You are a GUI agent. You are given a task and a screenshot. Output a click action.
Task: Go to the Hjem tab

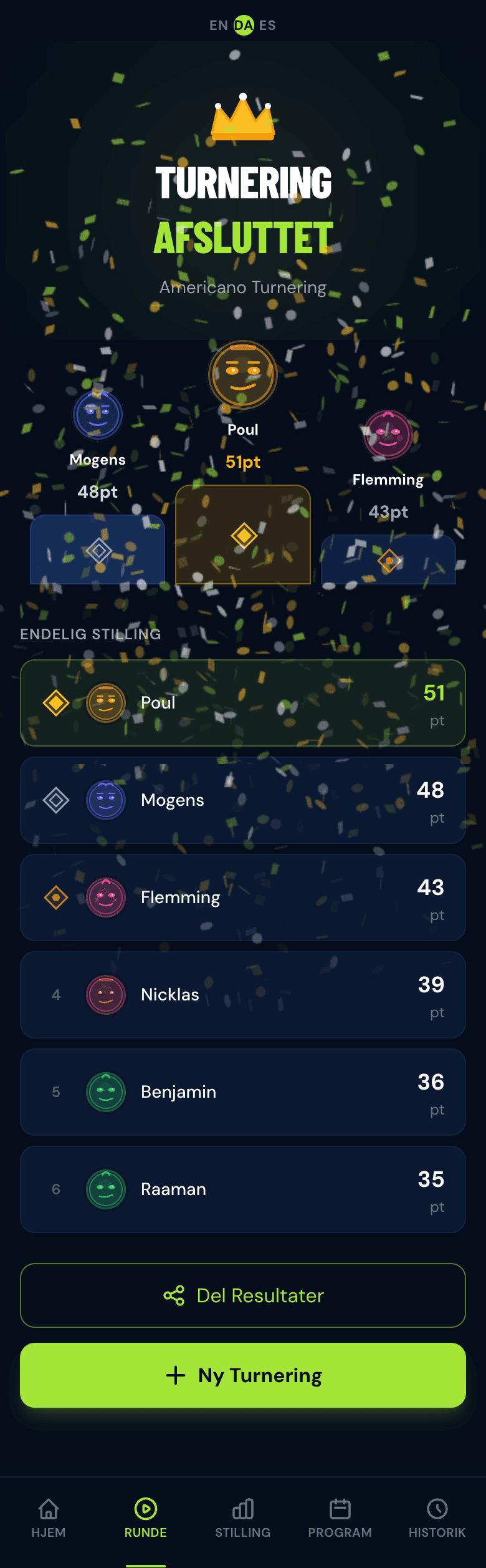tap(49, 1518)
